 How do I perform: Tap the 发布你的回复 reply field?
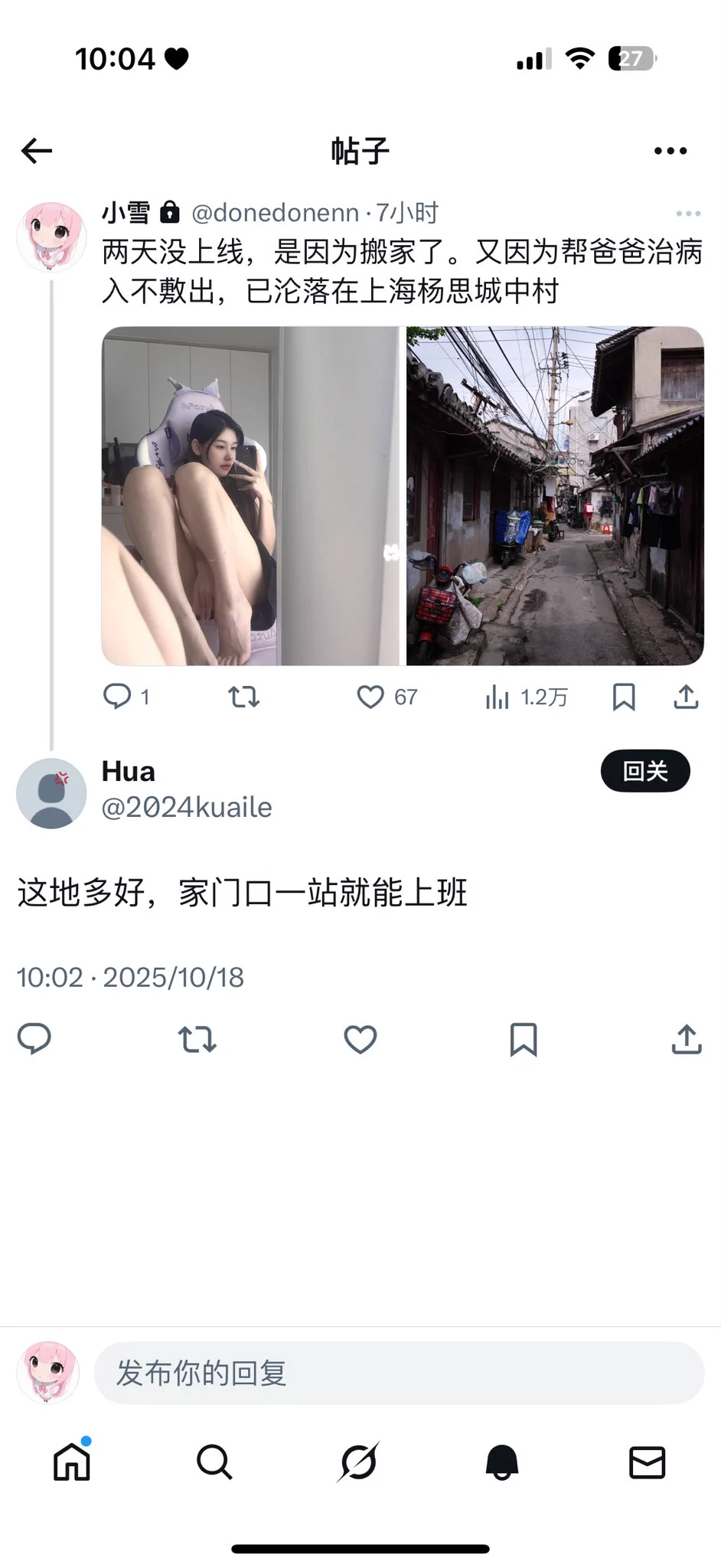coord(398,1373)
